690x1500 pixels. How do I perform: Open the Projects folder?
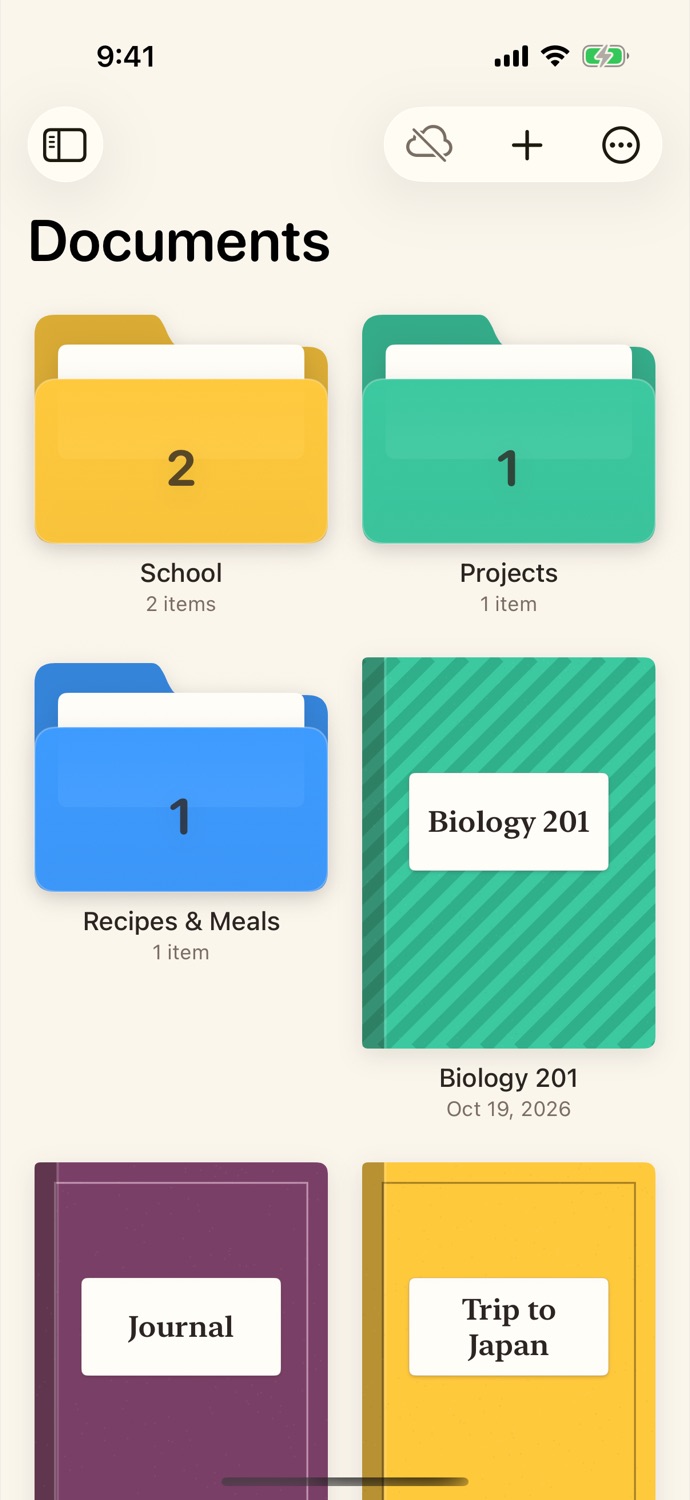point(508,429)
